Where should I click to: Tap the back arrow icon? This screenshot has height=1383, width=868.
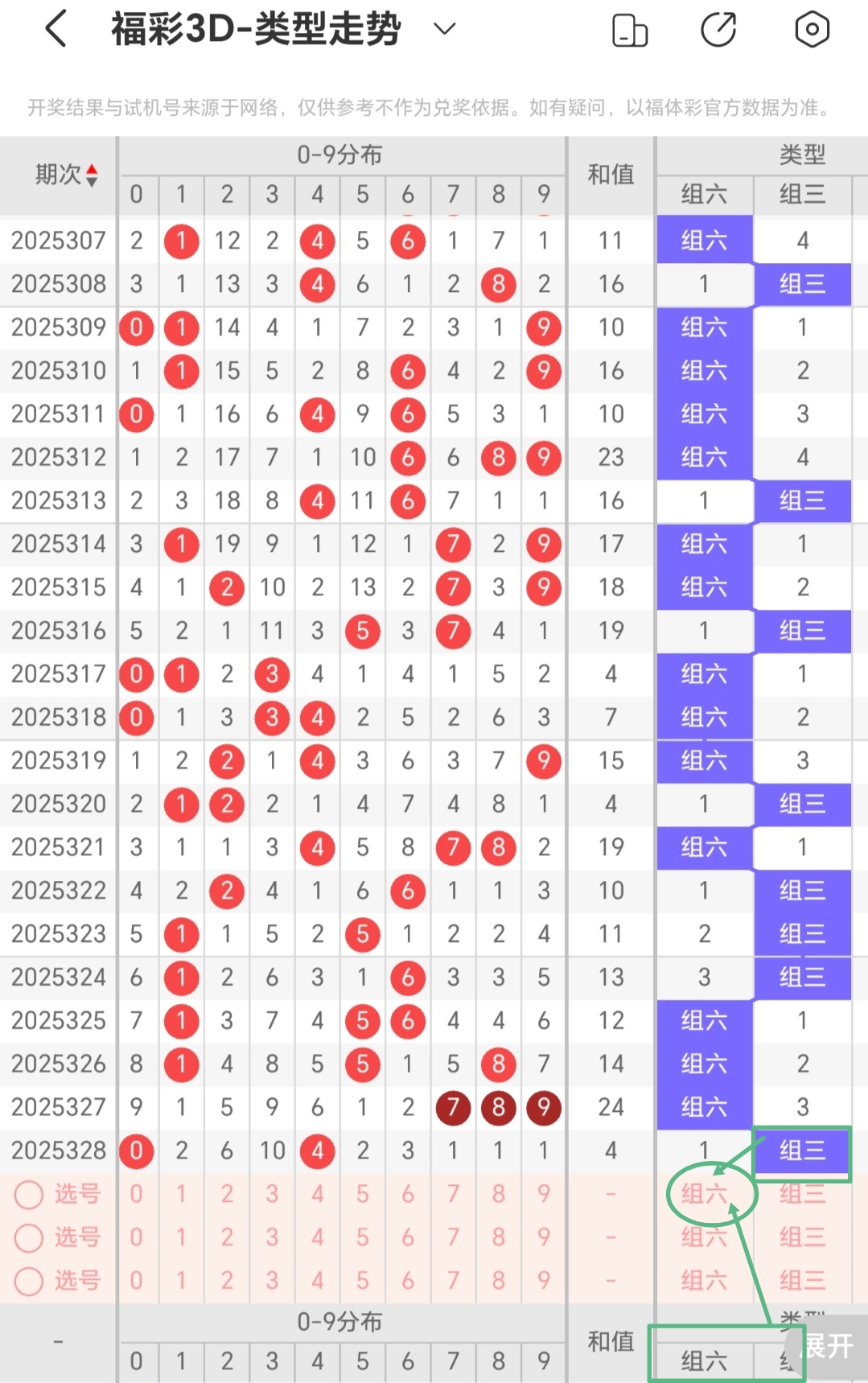(54, 29)
